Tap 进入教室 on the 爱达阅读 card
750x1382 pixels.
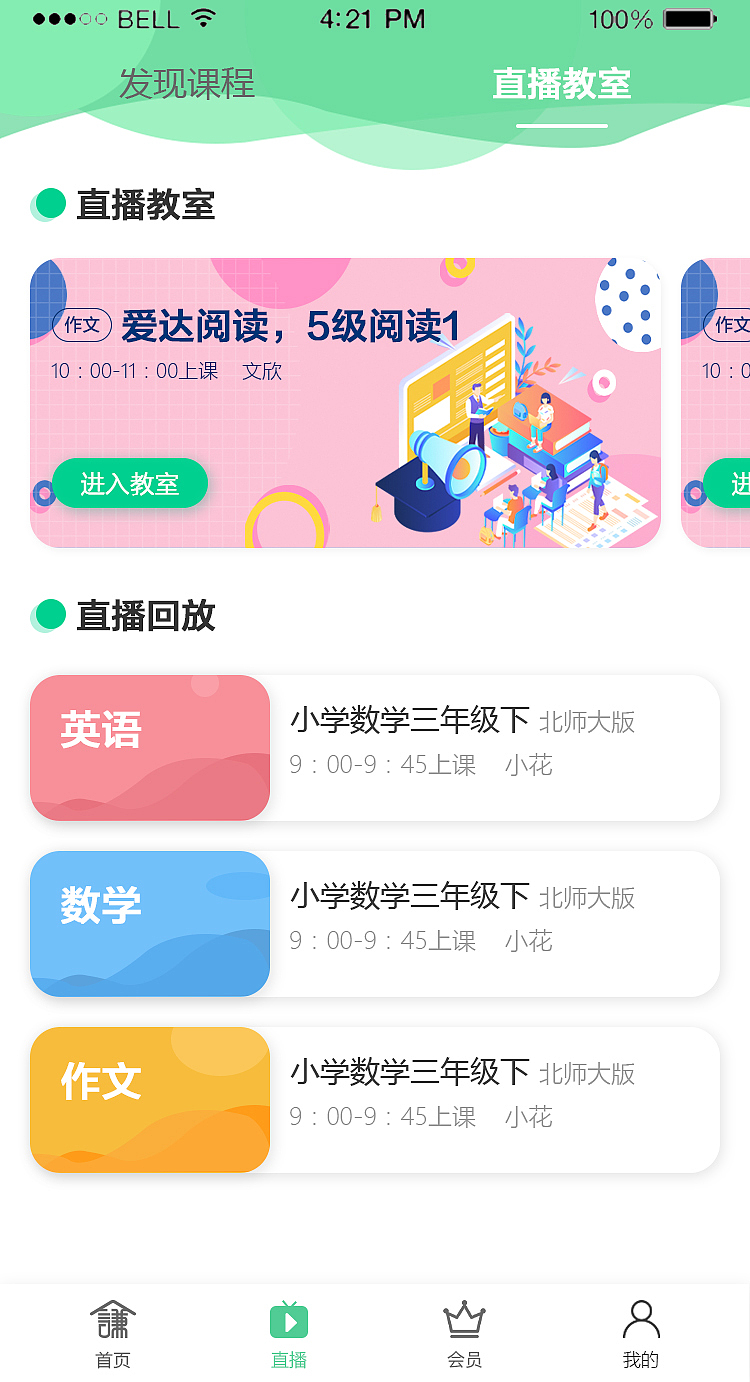130,484
